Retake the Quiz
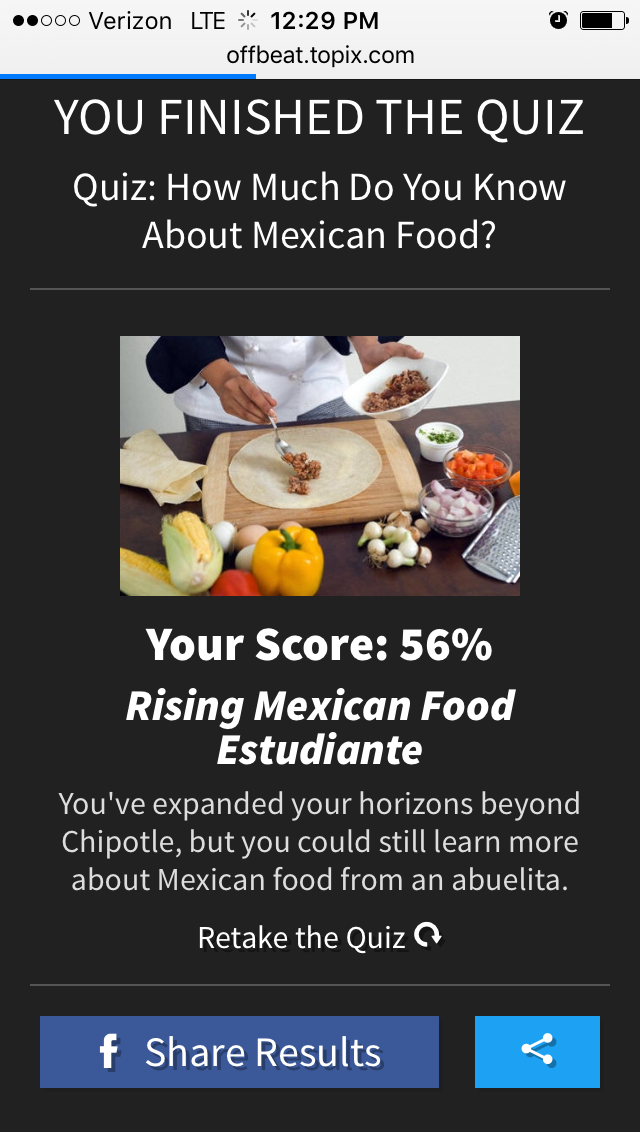This screenshot has height=1136, width=640. click(319, 938)
